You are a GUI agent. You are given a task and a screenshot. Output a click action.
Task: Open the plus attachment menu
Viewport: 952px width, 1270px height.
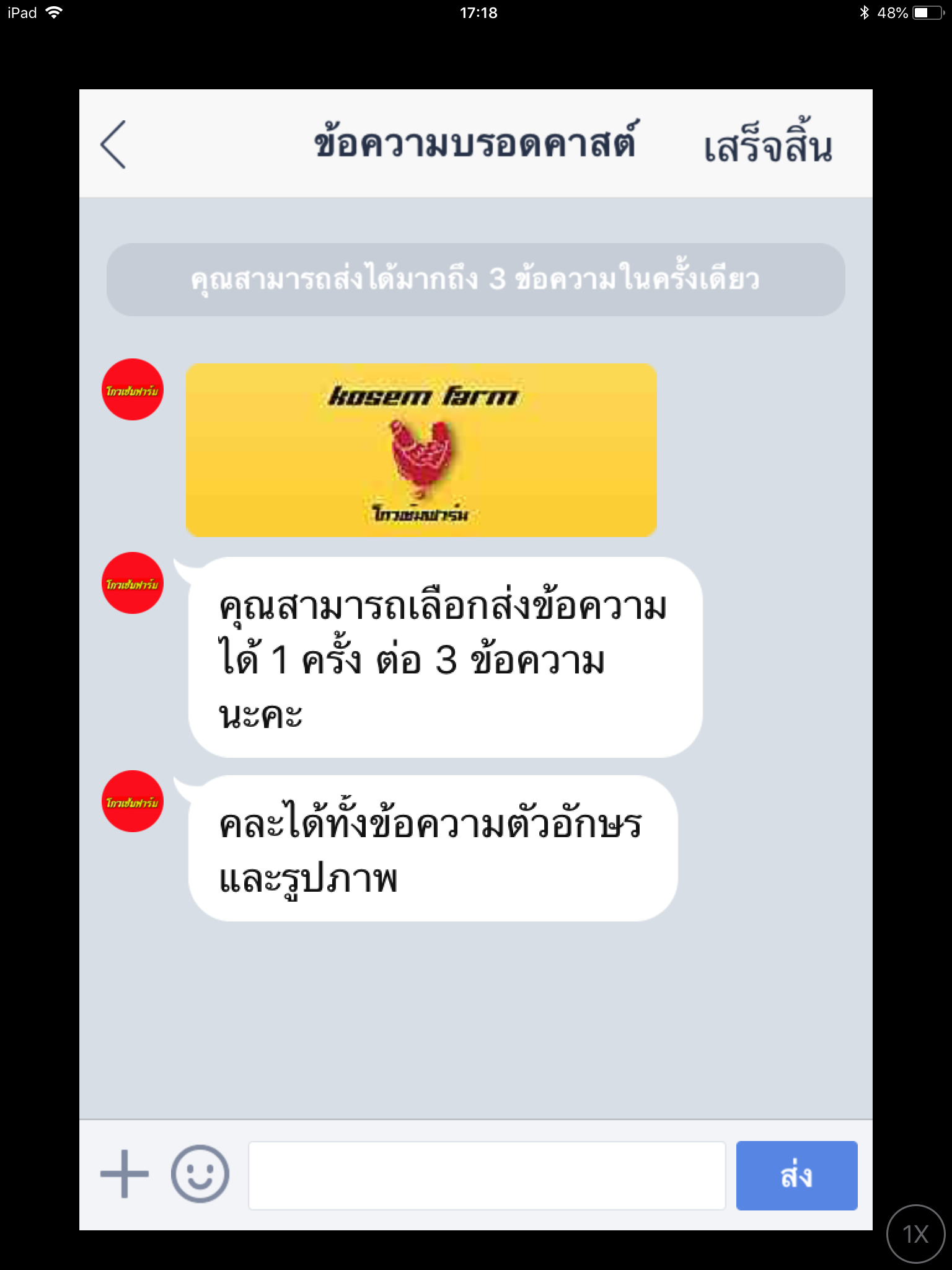click(124, 1174)
